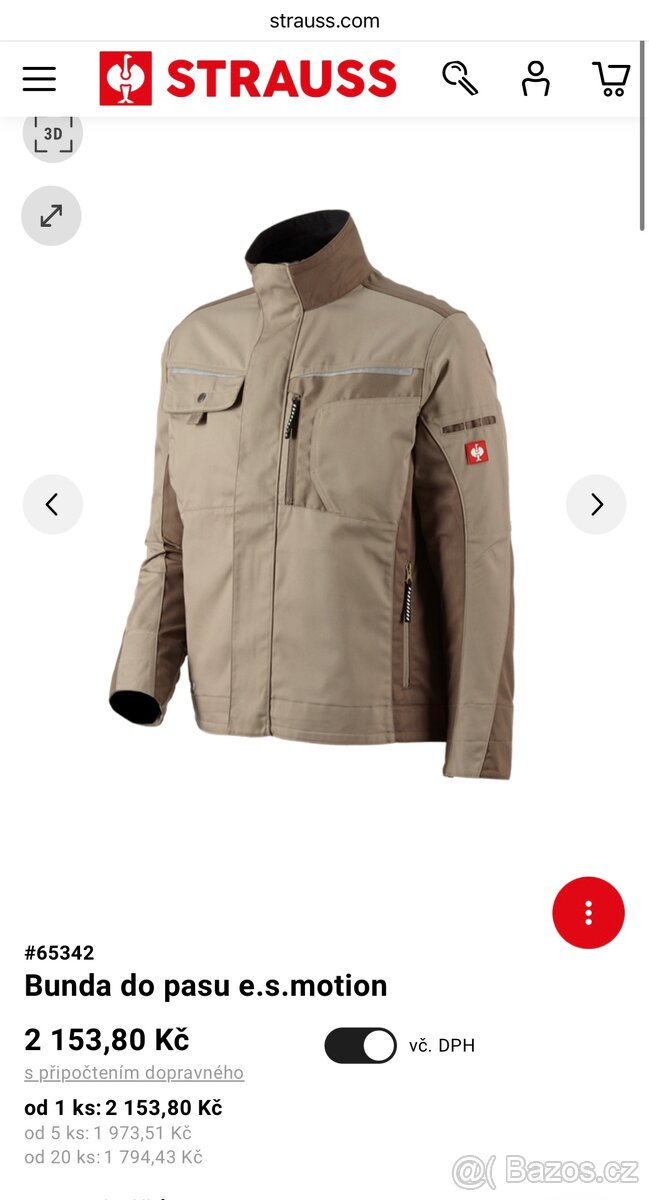Go to the Strauss homepage via the logo
Image resolution: width=649 pixels, height=1200 pixels.
248,79
